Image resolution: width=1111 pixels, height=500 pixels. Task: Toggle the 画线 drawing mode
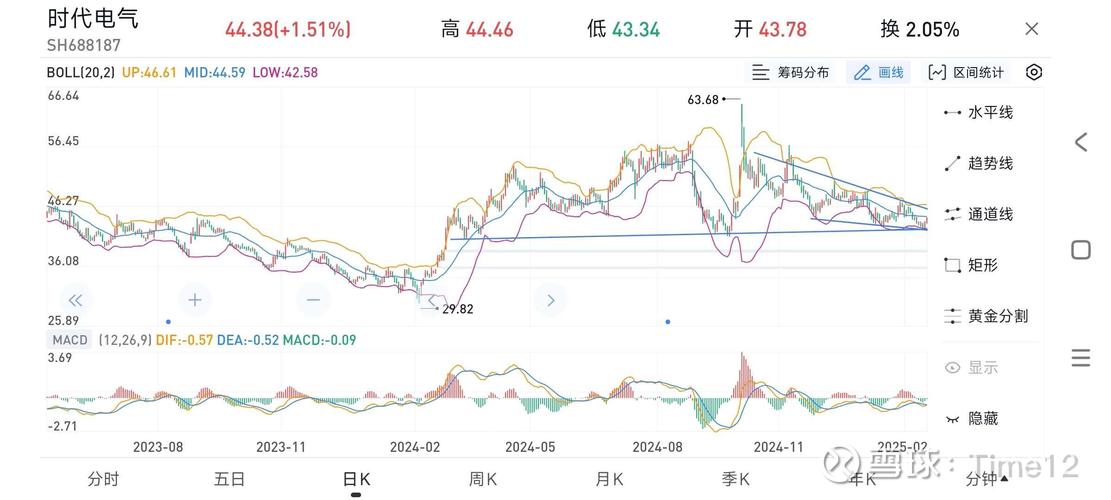tap(879, 72)
